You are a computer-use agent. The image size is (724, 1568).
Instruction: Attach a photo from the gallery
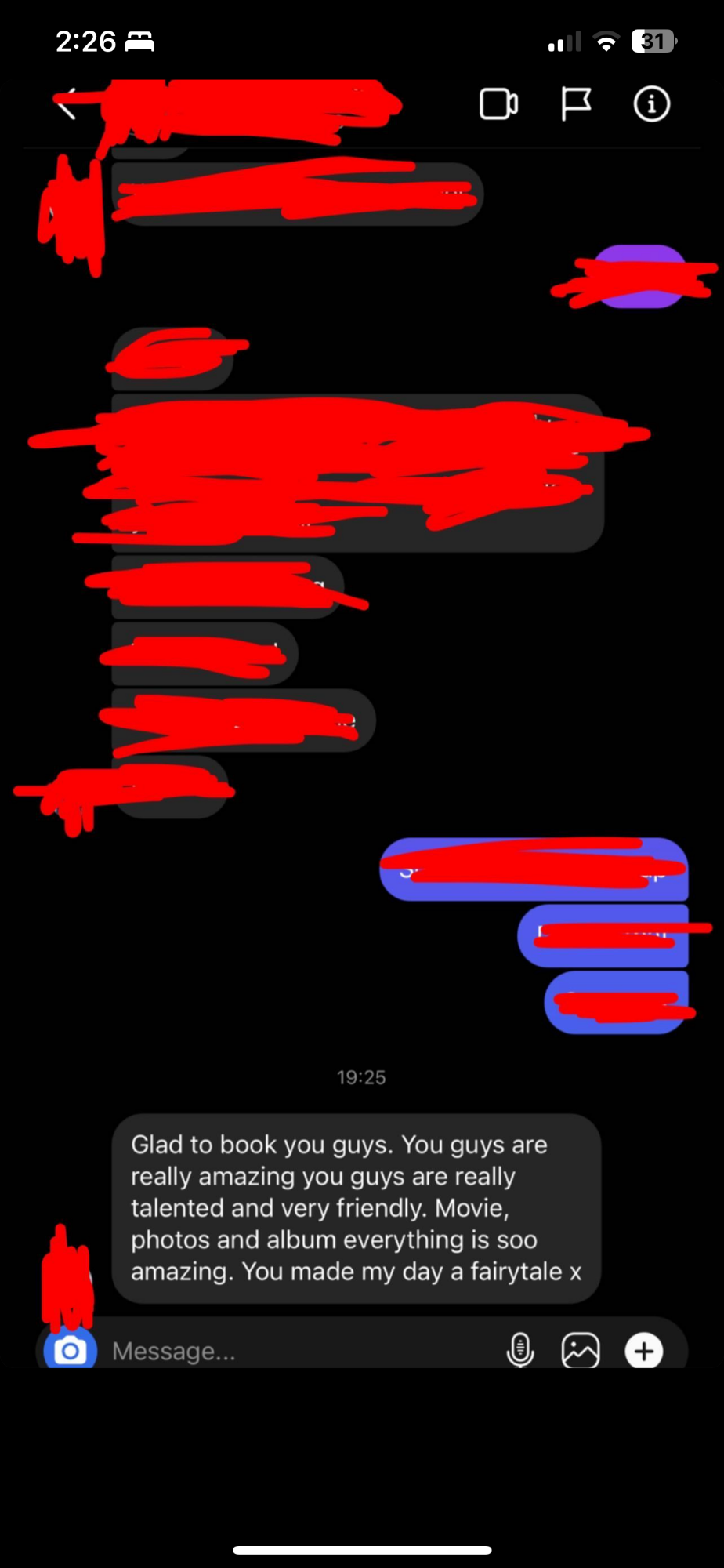581,1350
